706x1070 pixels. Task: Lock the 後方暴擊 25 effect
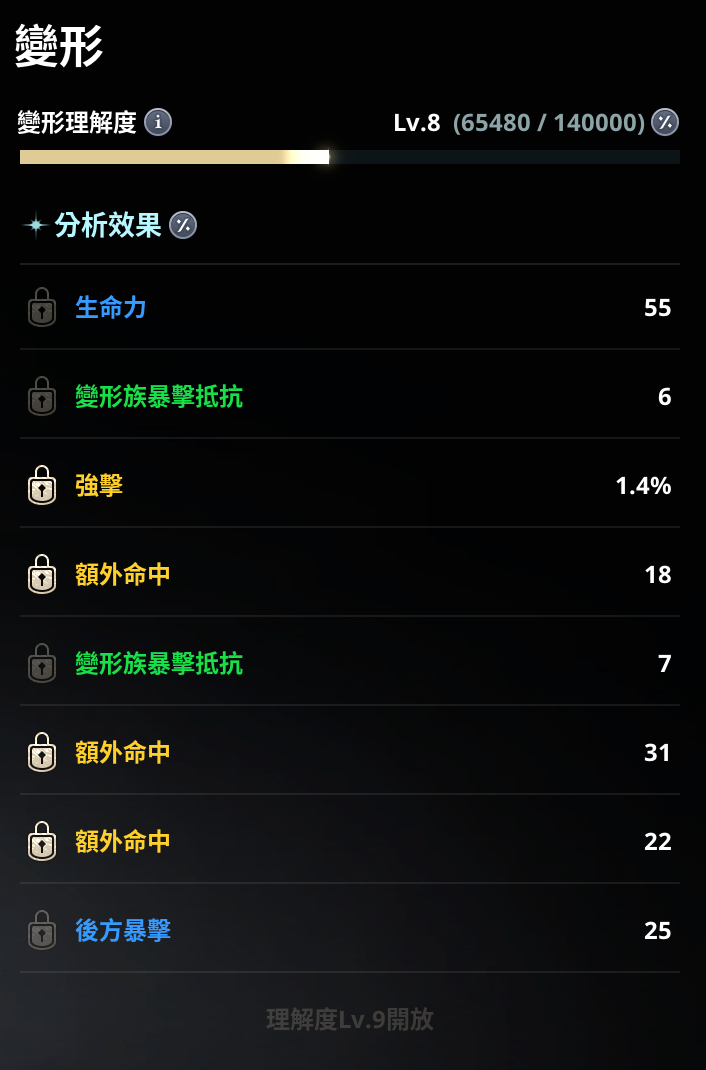point(41,931)
